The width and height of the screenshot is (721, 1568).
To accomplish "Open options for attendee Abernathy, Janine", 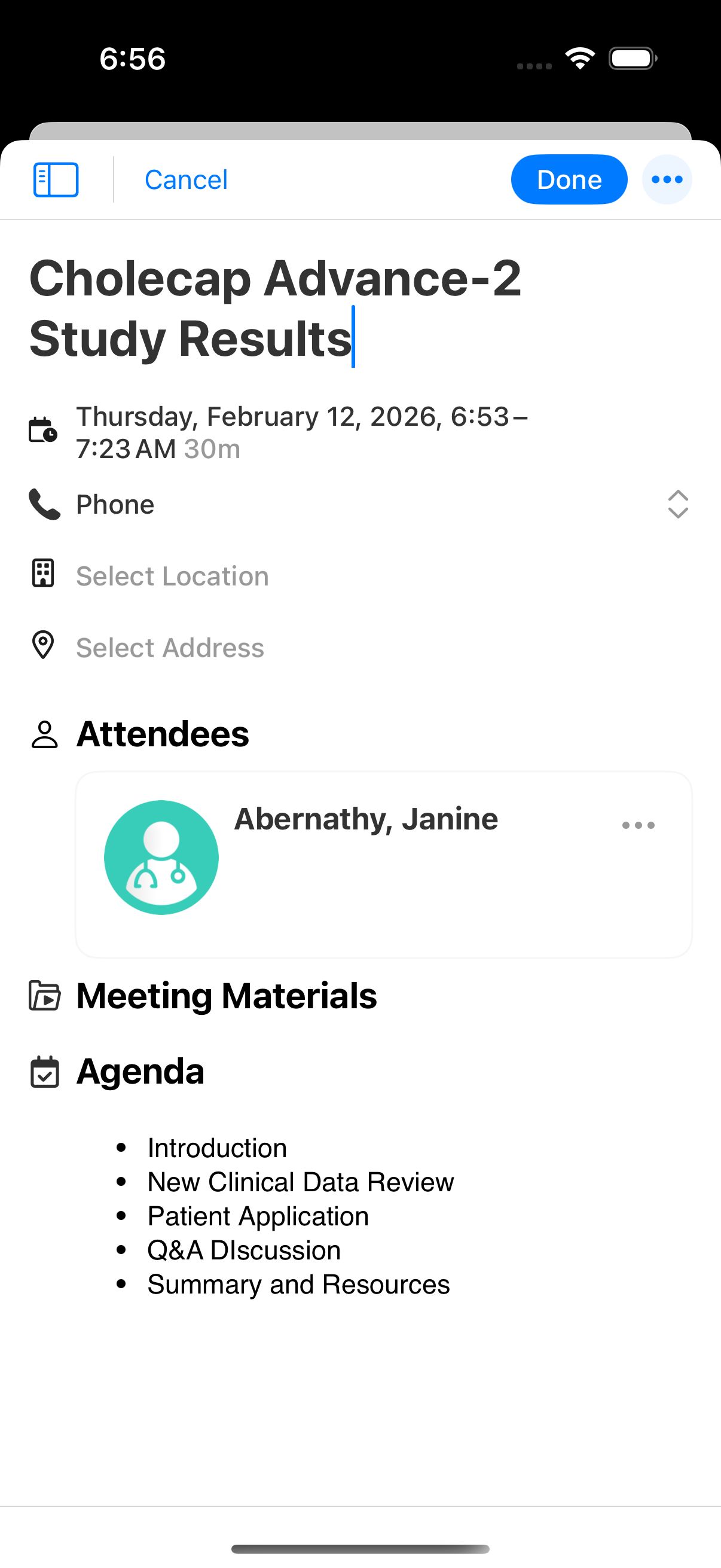I will click(638, 825).
